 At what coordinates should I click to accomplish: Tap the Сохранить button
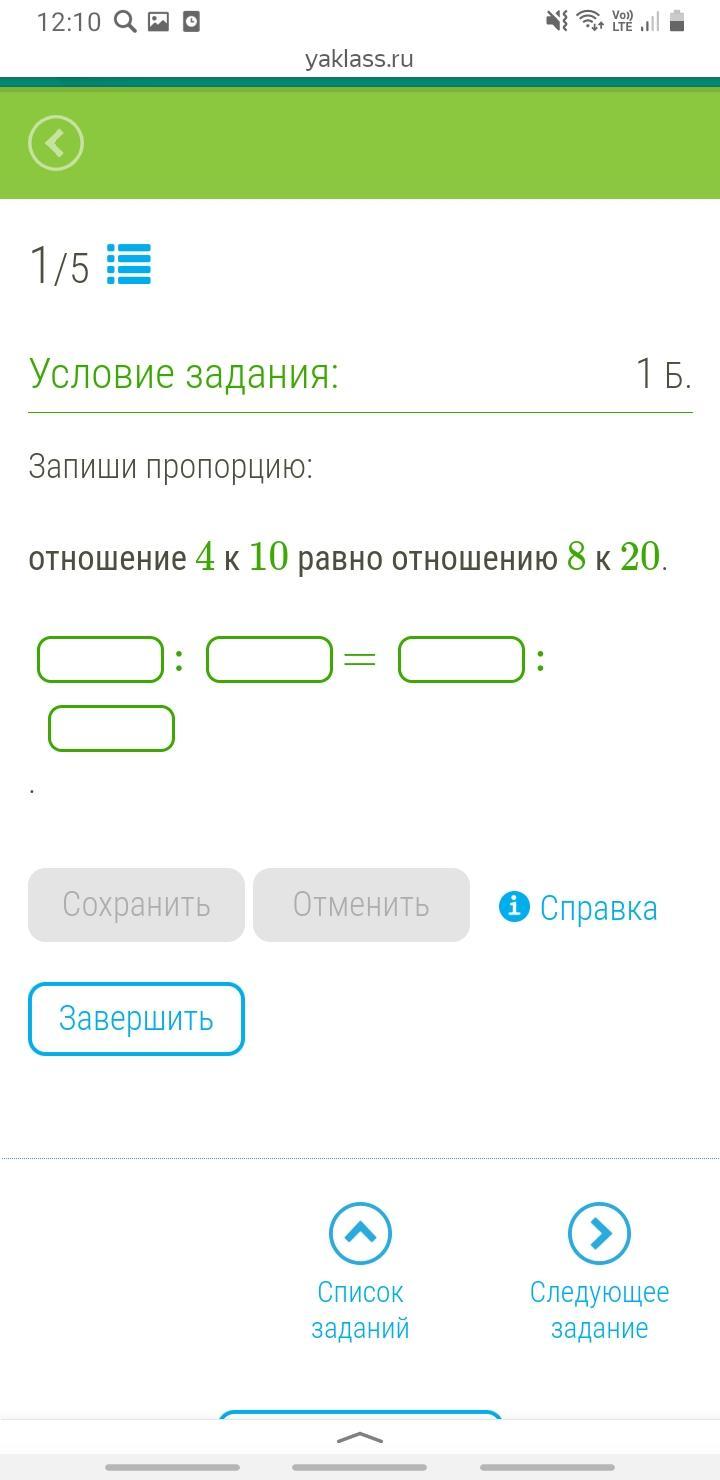(136, 905)
